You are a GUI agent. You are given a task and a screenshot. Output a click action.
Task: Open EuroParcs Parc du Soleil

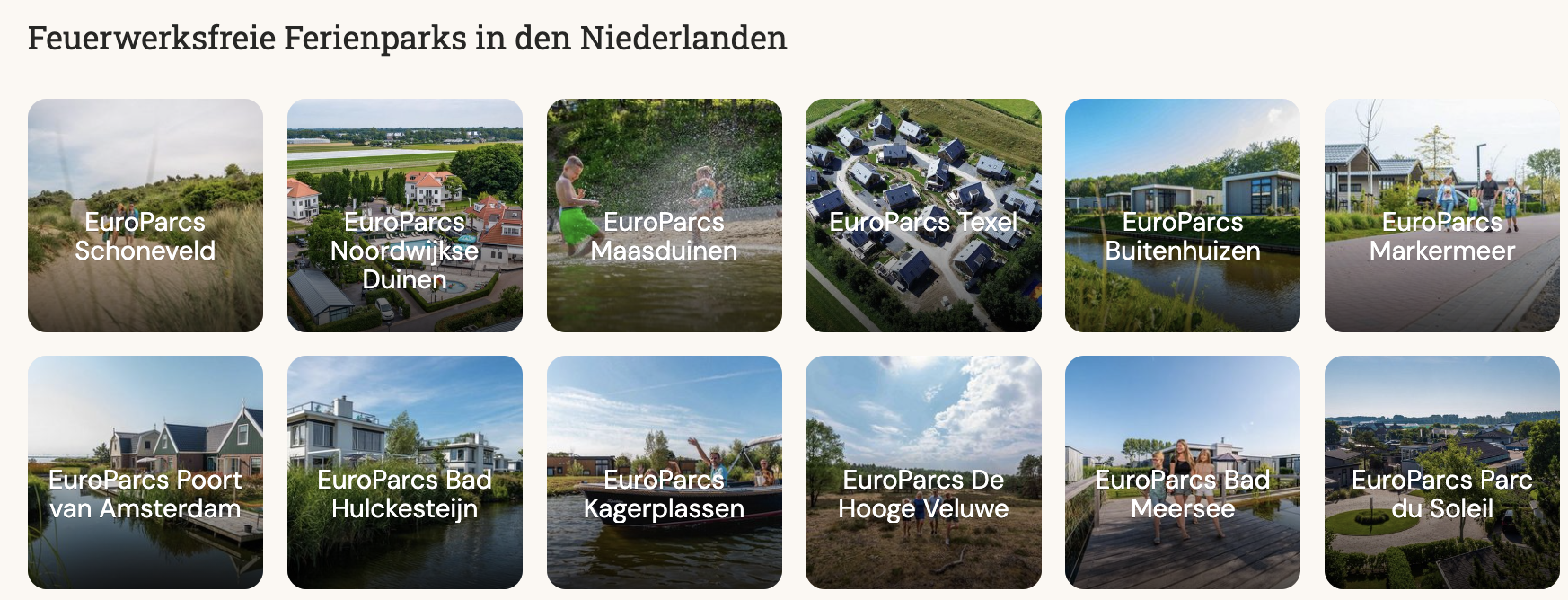pos(1441,472)
